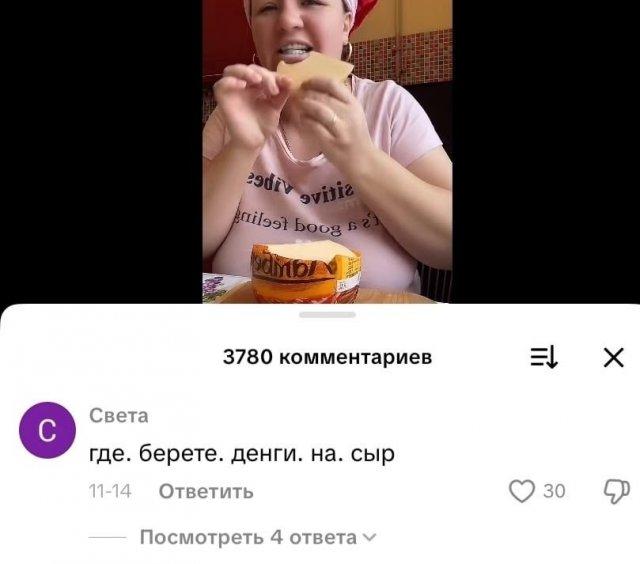Reply to Света's comment via Ответить
This screenshot has height=564, width=640.
(206, 491)
